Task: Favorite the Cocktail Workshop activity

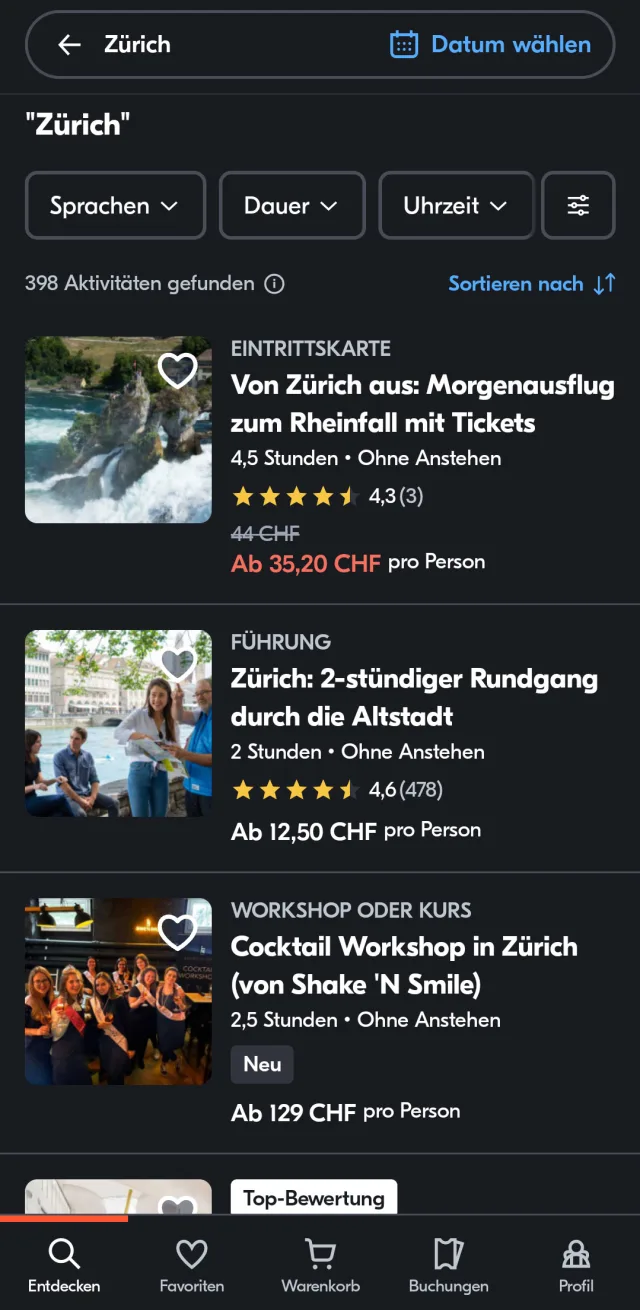Action: tap(178, 932)
